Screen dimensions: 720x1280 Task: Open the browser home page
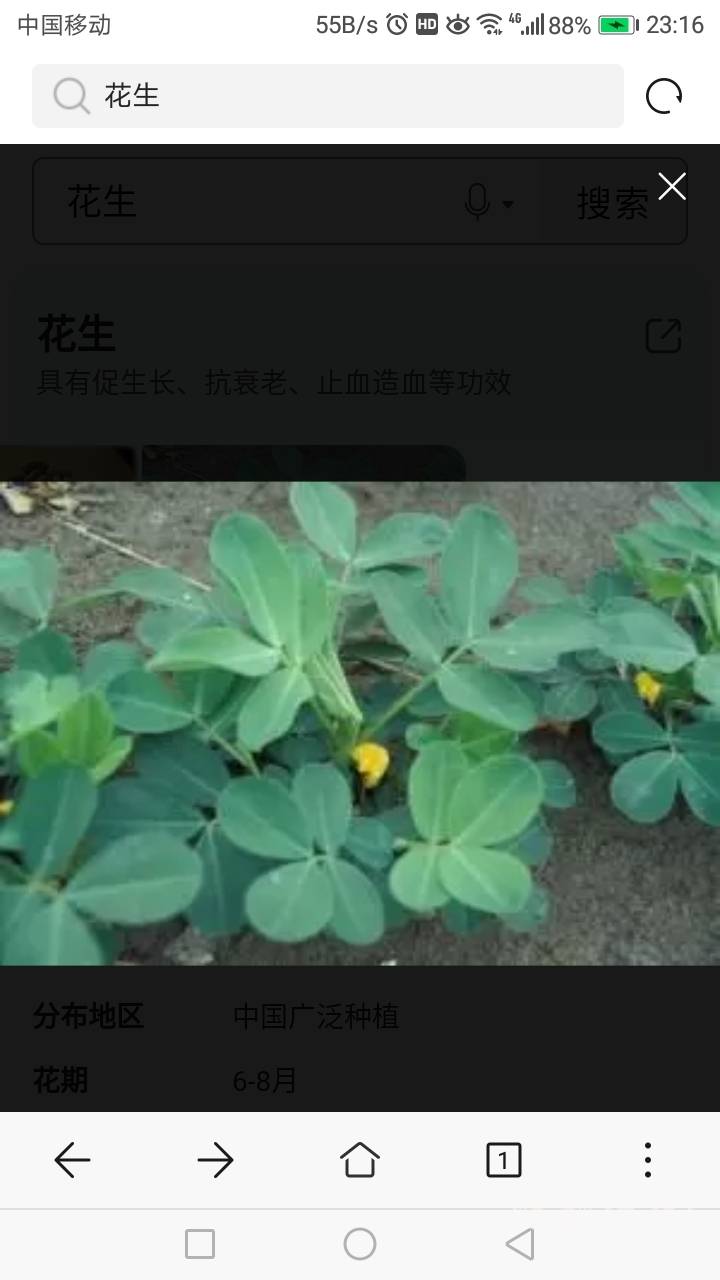click(360, 1160)
